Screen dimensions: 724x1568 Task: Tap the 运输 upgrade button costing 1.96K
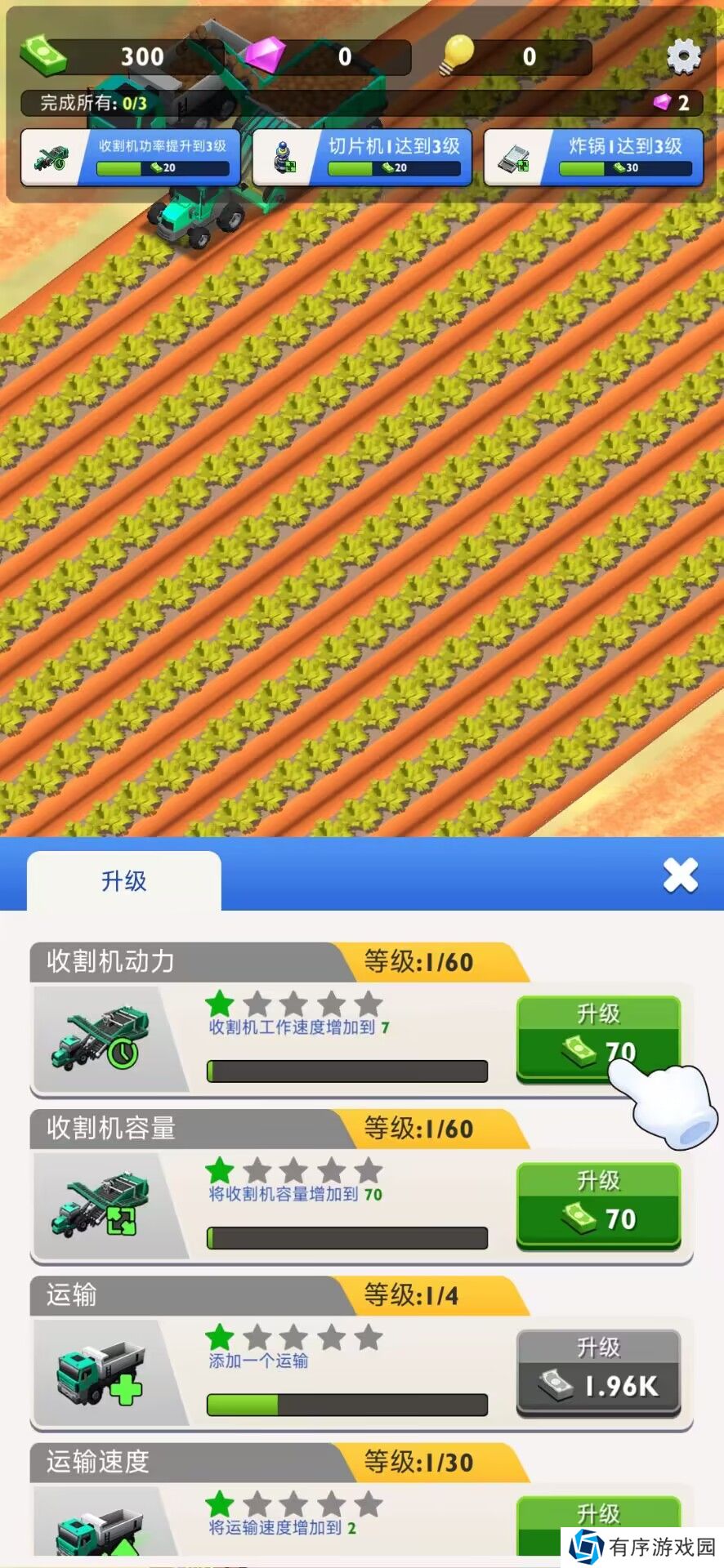[597, 1372]
